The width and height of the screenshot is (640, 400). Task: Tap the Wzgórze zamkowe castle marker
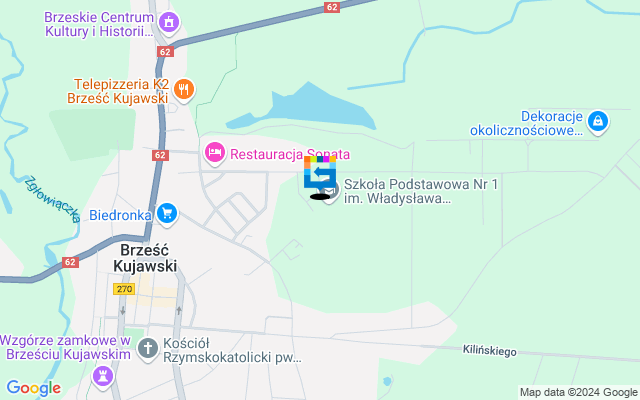103,376
